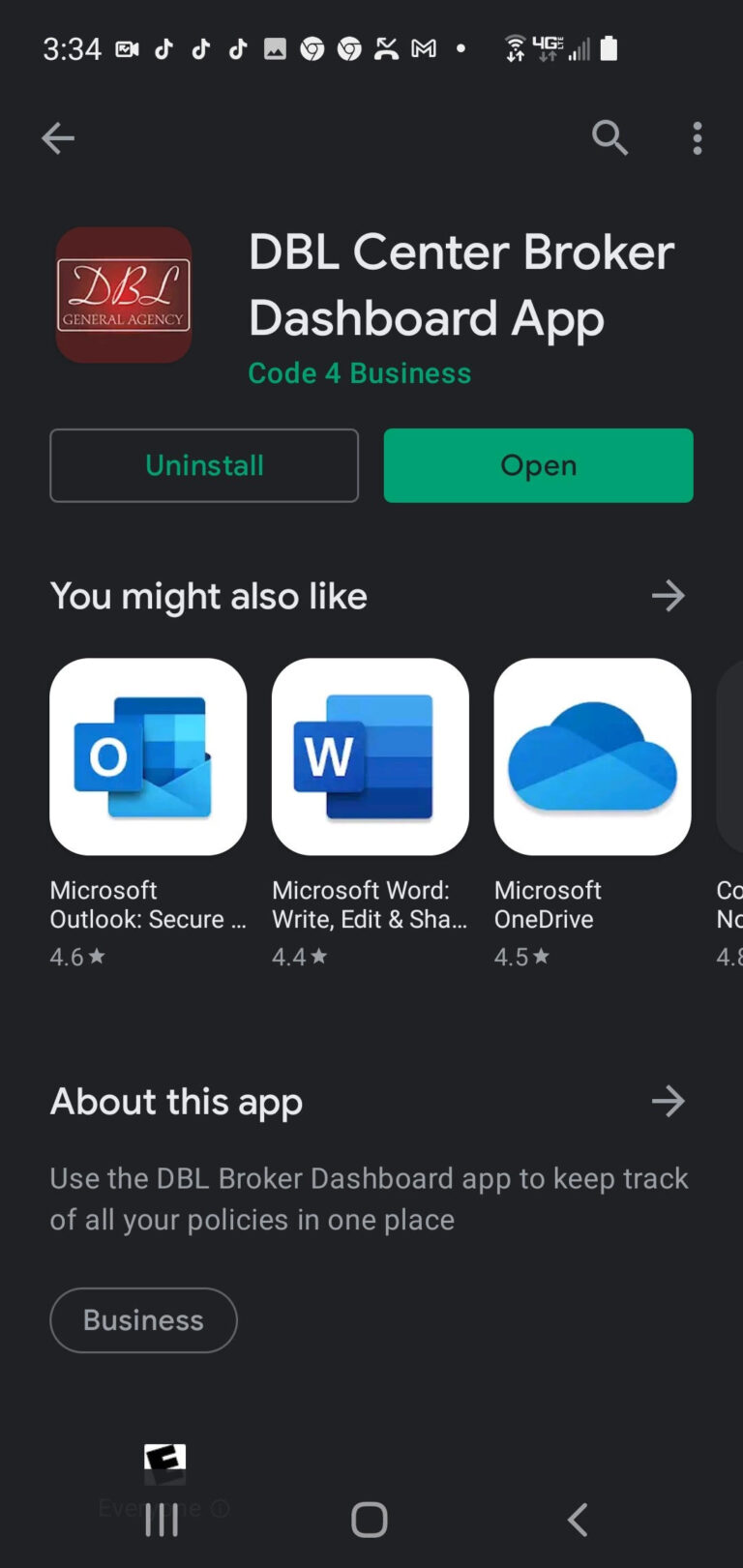Visit the Code 4 Business developer page
This screenshot has height=1568, width=743.
click(x=359, y=373)
